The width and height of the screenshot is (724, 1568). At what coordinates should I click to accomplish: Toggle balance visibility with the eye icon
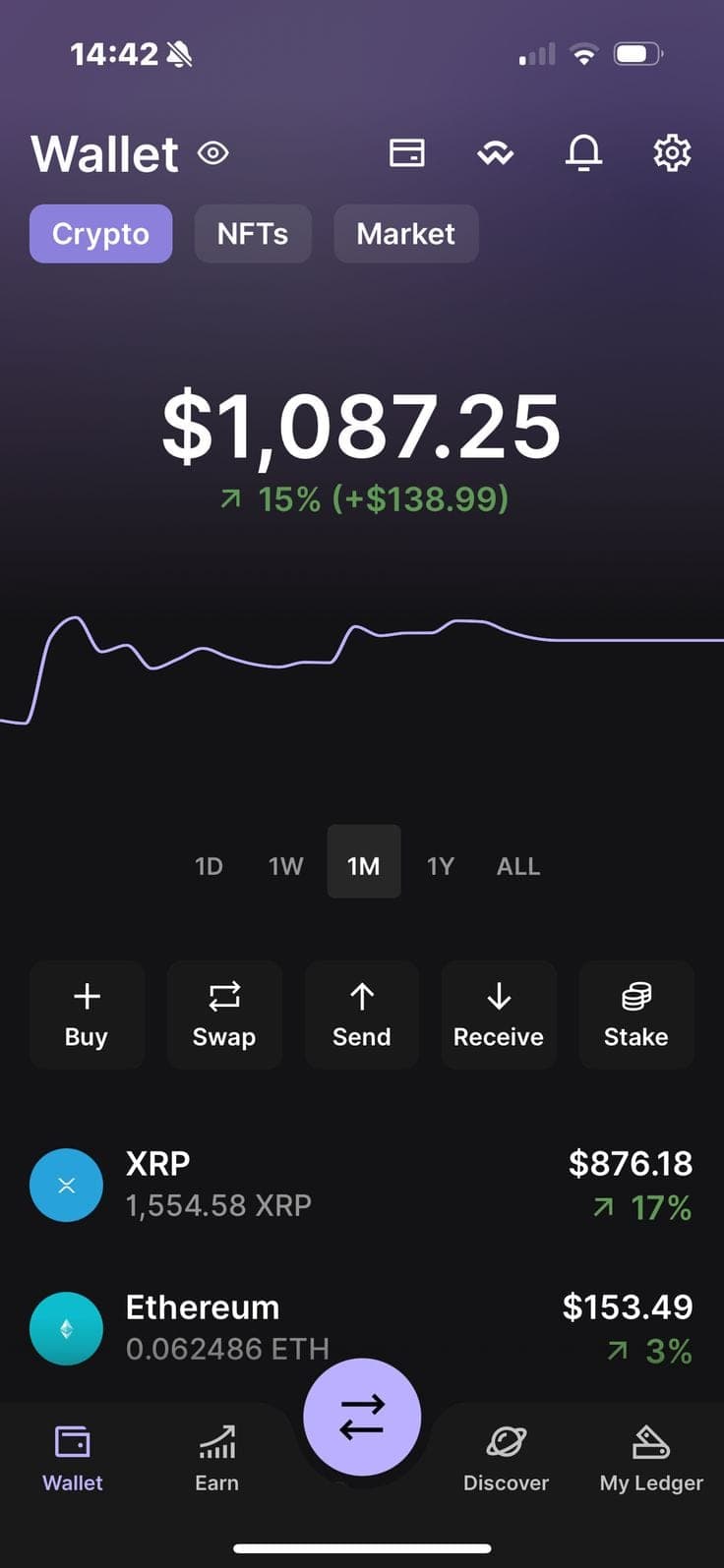(x=212, y=153)
